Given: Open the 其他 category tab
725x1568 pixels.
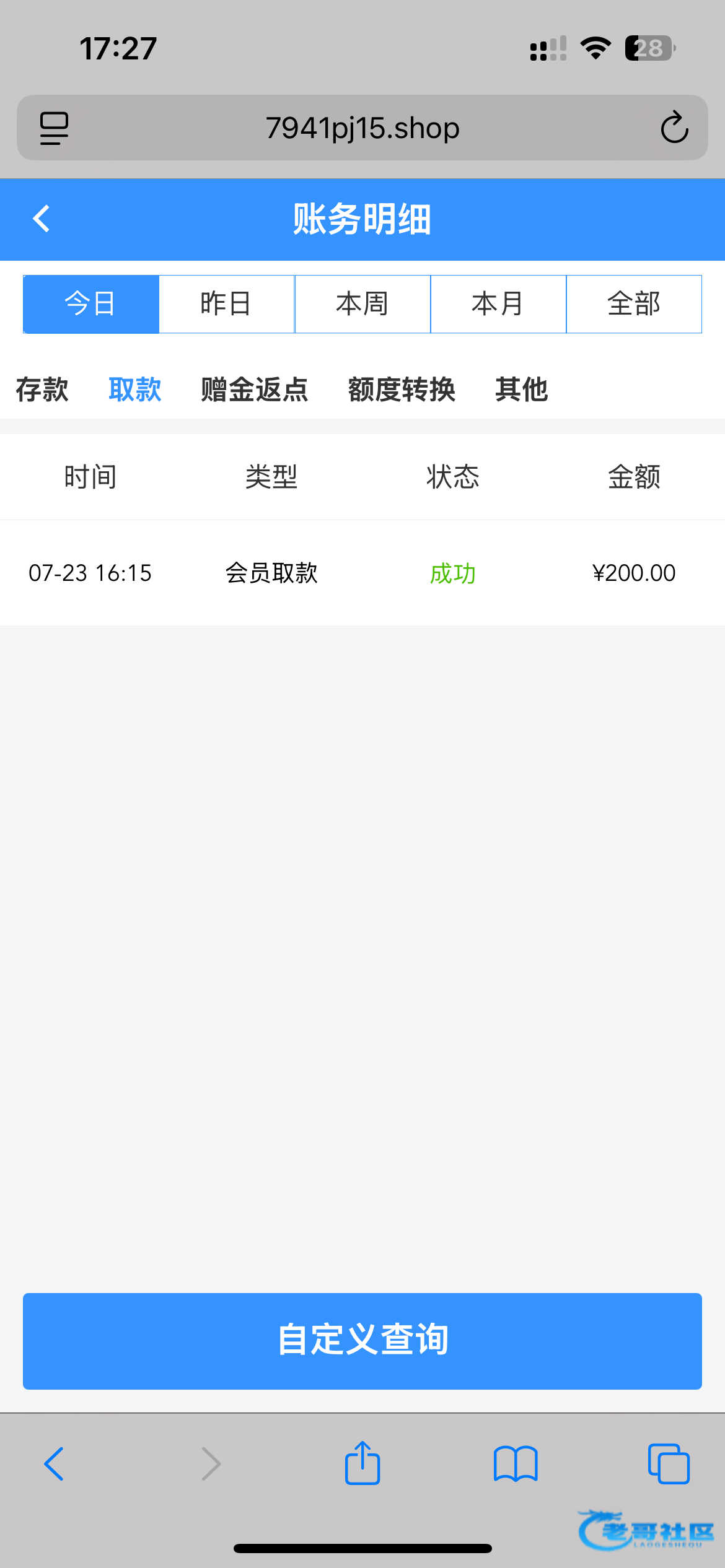Looking at the screenshot, I should pos(521,390).
